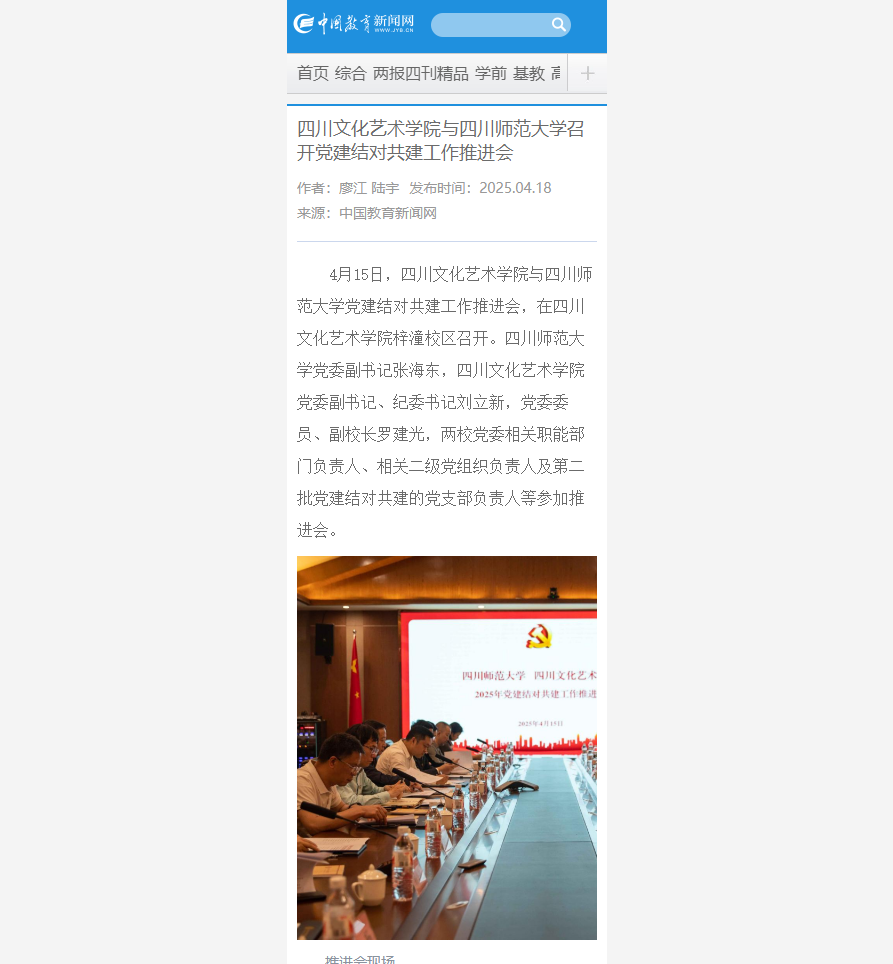Screen dimensions: 893x964
Task: Tap the magnifier search icon
Action: 559,25
